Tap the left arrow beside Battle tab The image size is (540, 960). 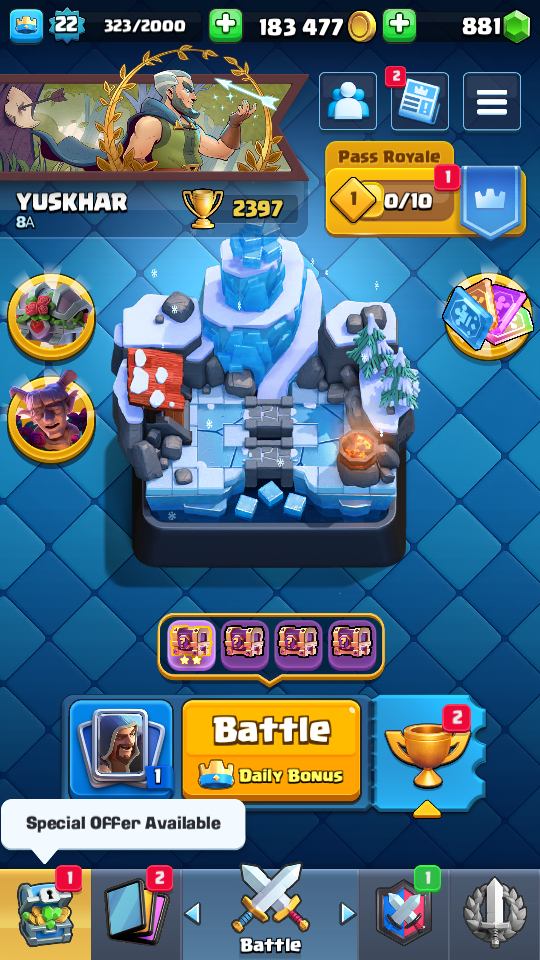point(192,914)
